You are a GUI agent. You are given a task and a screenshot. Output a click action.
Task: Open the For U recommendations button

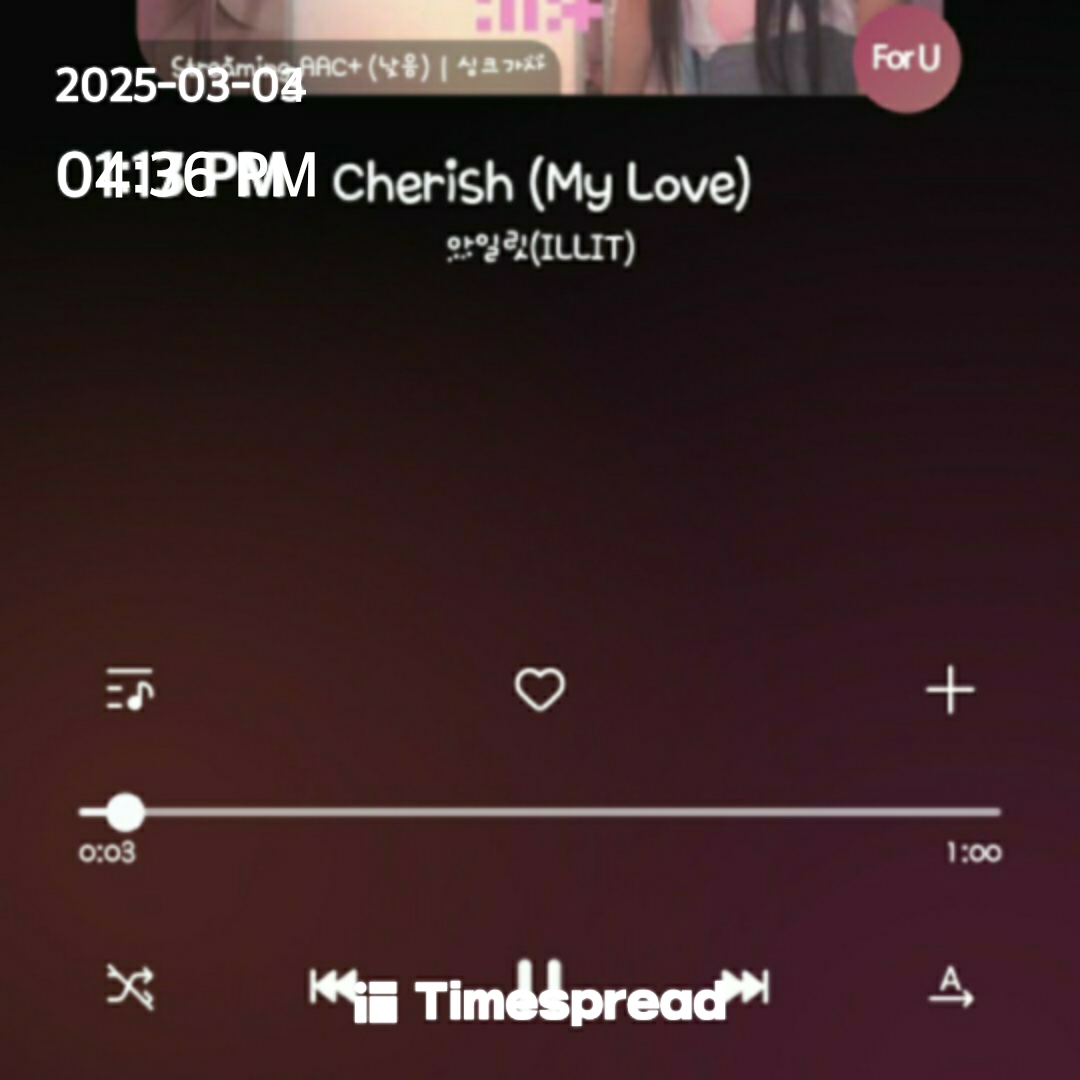tap(906, 59)
